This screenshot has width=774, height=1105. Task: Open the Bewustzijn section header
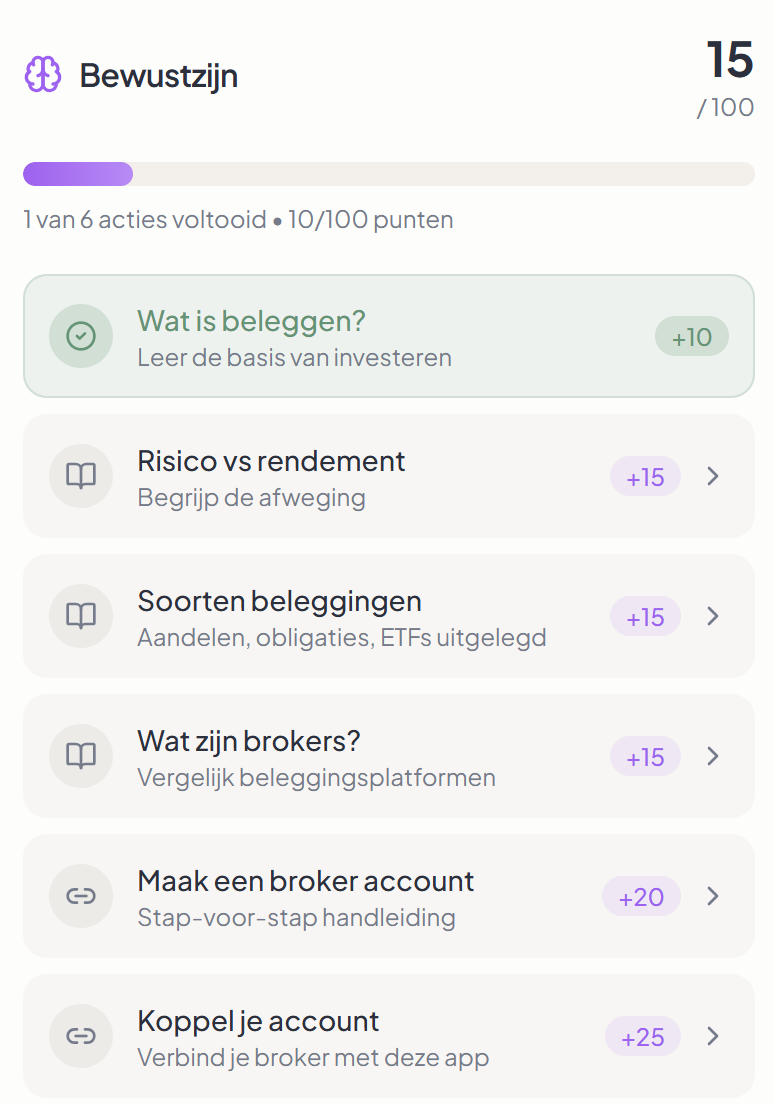coord(159,74)
